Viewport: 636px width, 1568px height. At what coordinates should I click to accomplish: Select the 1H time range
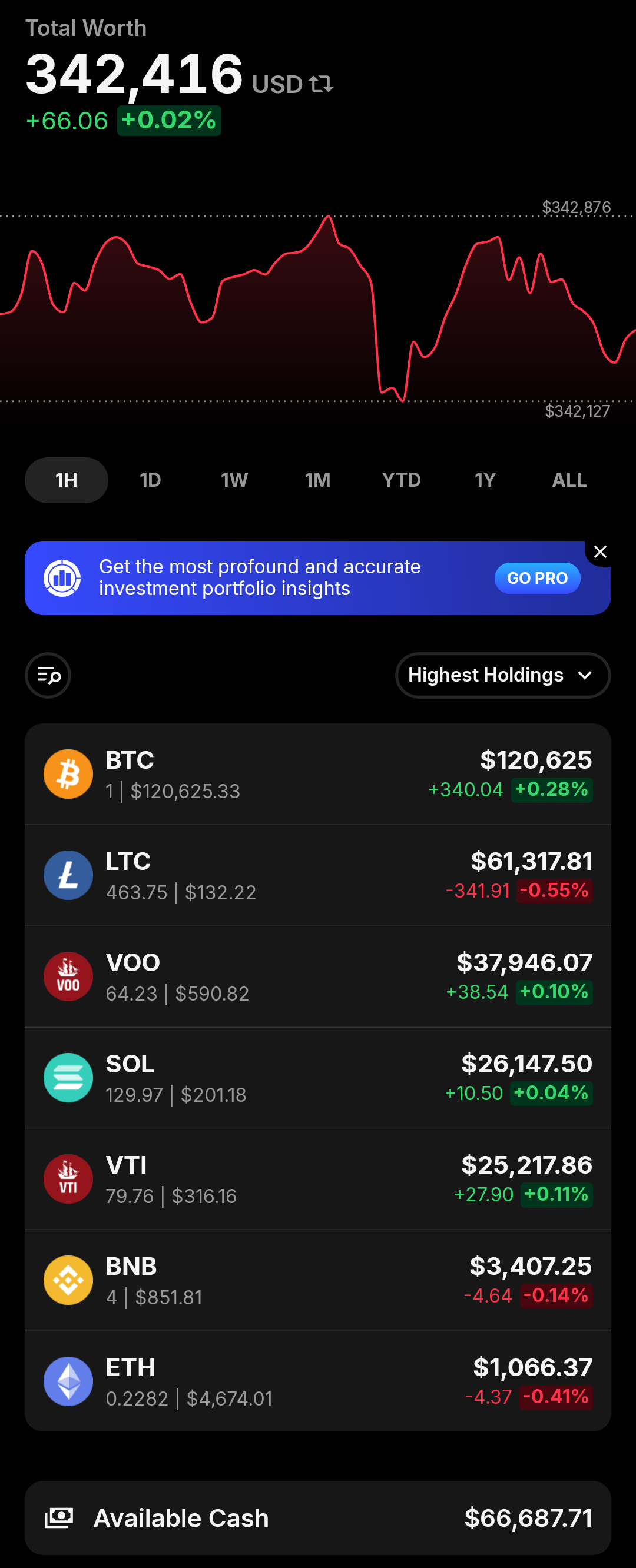(x=67, y=480)
